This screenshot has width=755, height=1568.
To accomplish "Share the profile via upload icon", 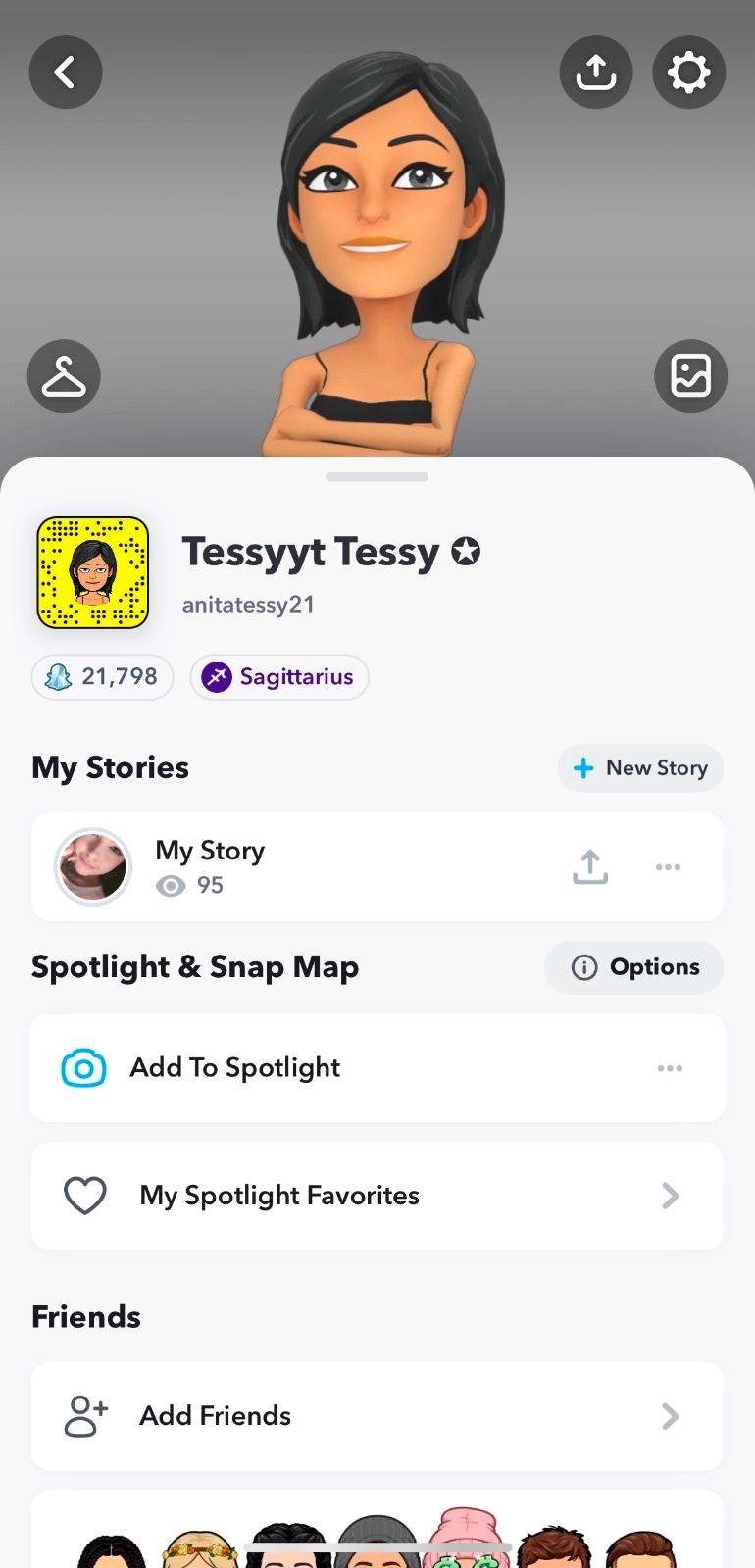I will [x=595, y=73].
